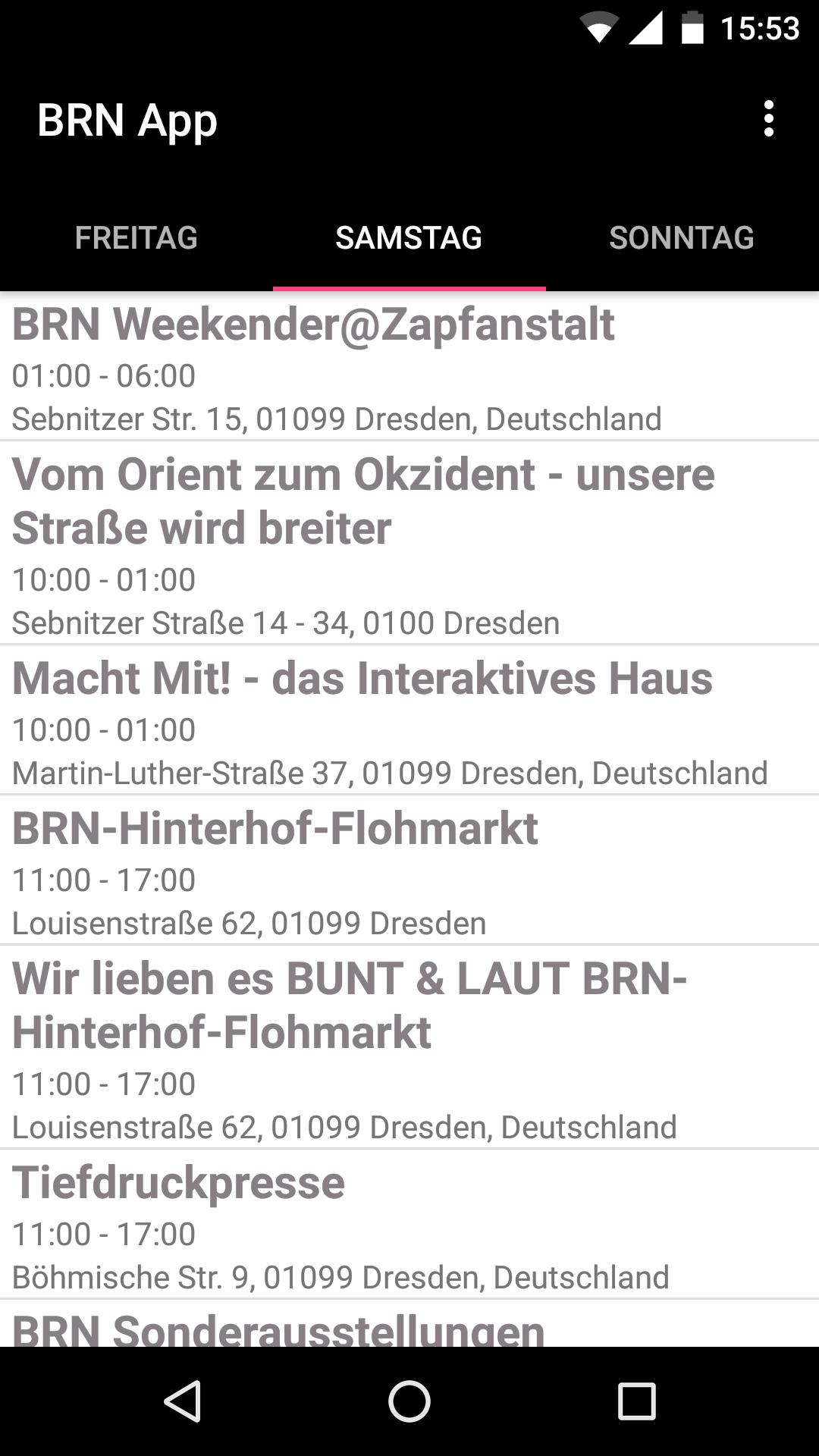Tap the system home button
This screenshot has height=1456, width=819.
(x=409, y=1401)
